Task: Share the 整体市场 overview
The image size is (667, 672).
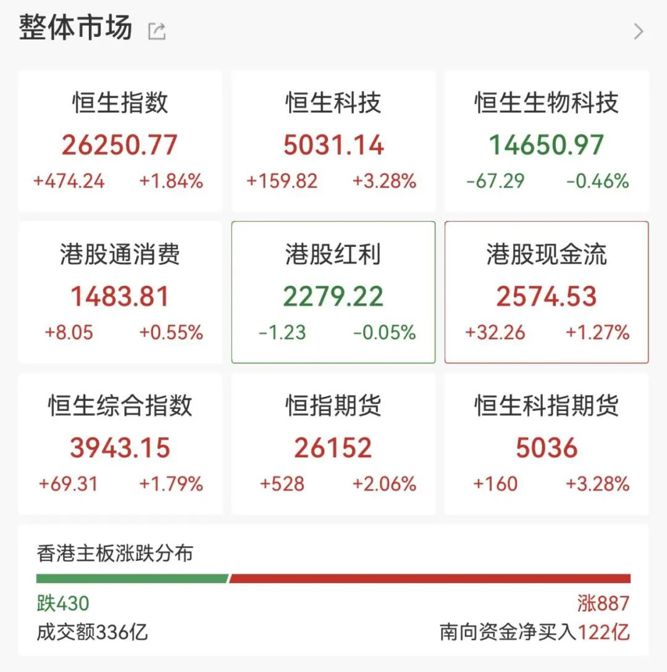Action: pyautogui.click(x=156, y=31)
